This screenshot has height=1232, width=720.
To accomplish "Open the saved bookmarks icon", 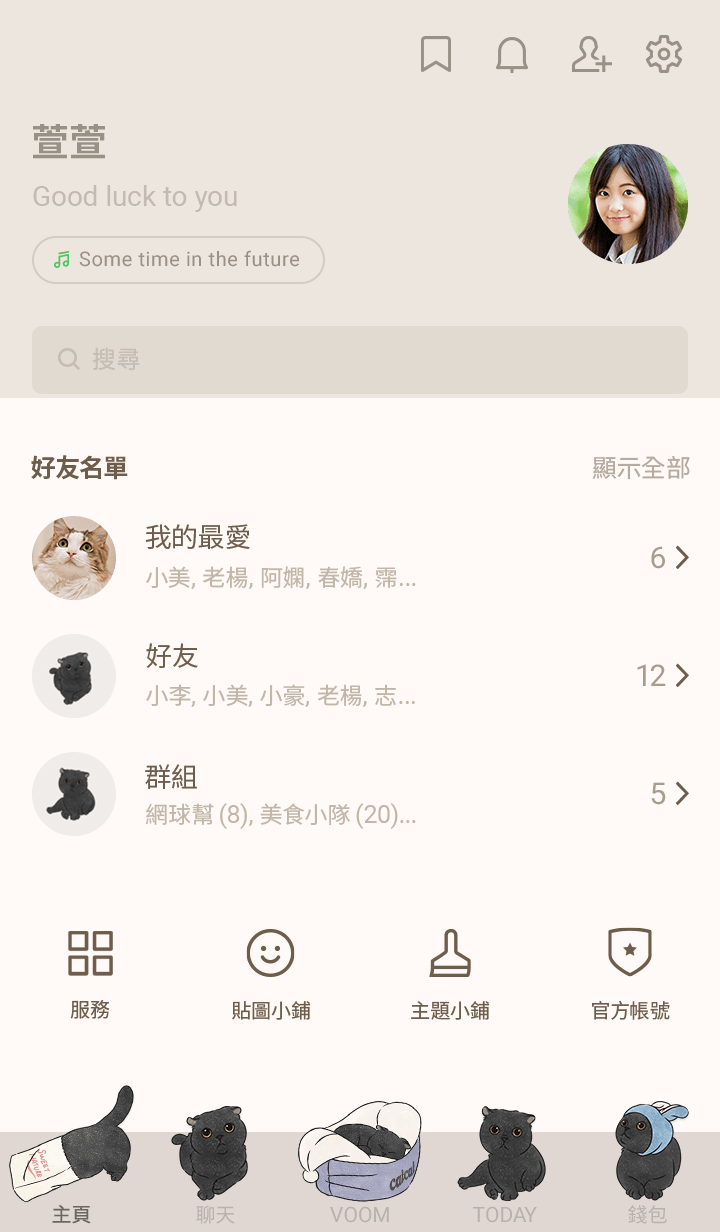I will [435, 55].
